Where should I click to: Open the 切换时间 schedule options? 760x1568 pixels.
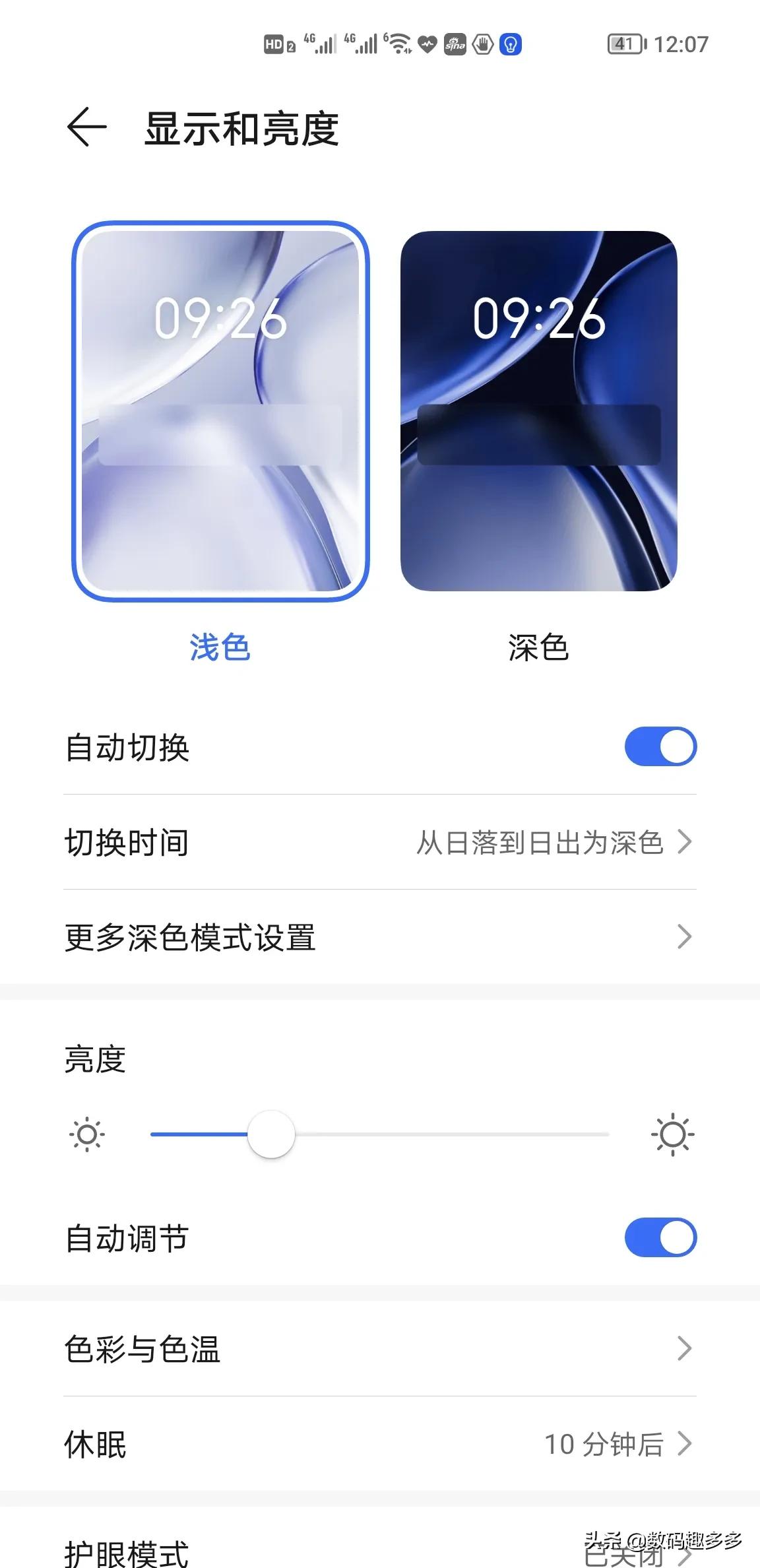(x=380, y=843)
